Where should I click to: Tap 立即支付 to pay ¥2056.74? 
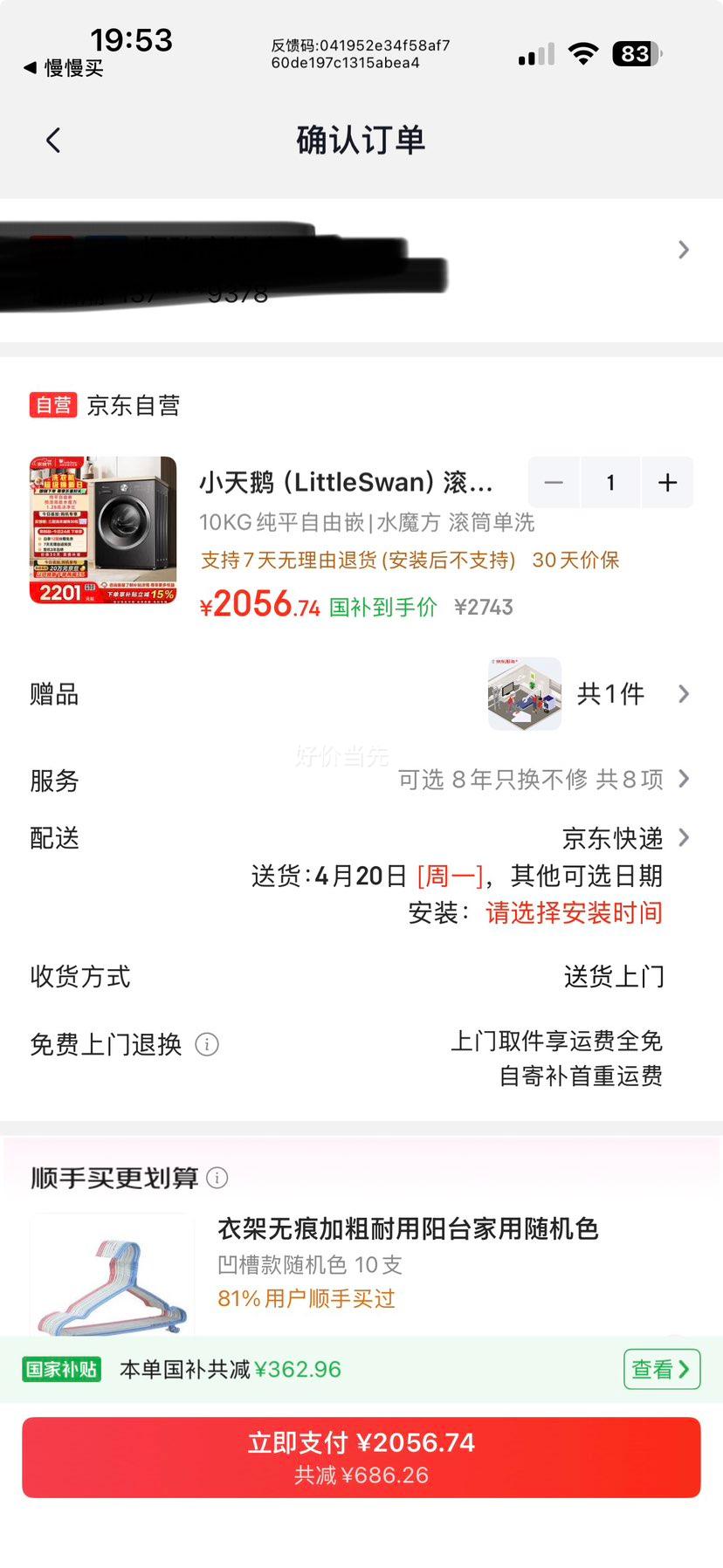click(x=361, y=1456)
